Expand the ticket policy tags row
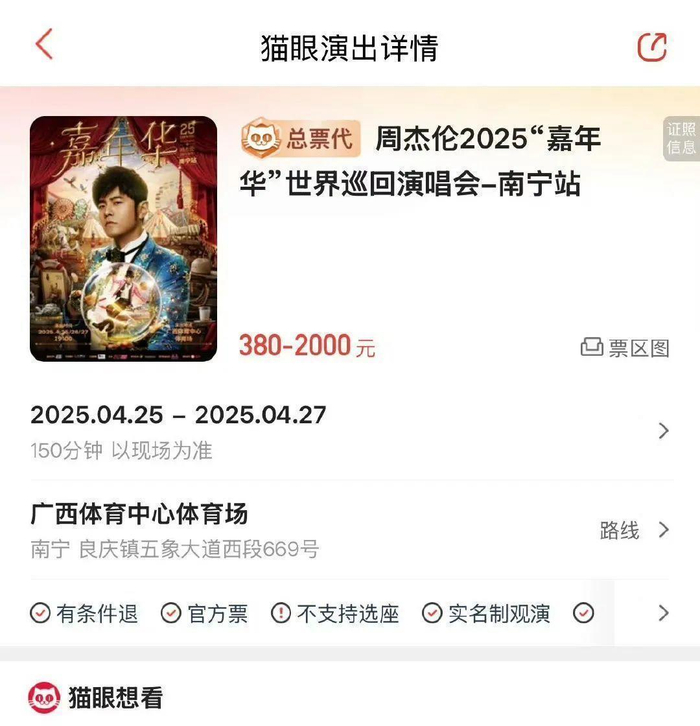Viewport: 700px width, 726px height. (663, 613)
